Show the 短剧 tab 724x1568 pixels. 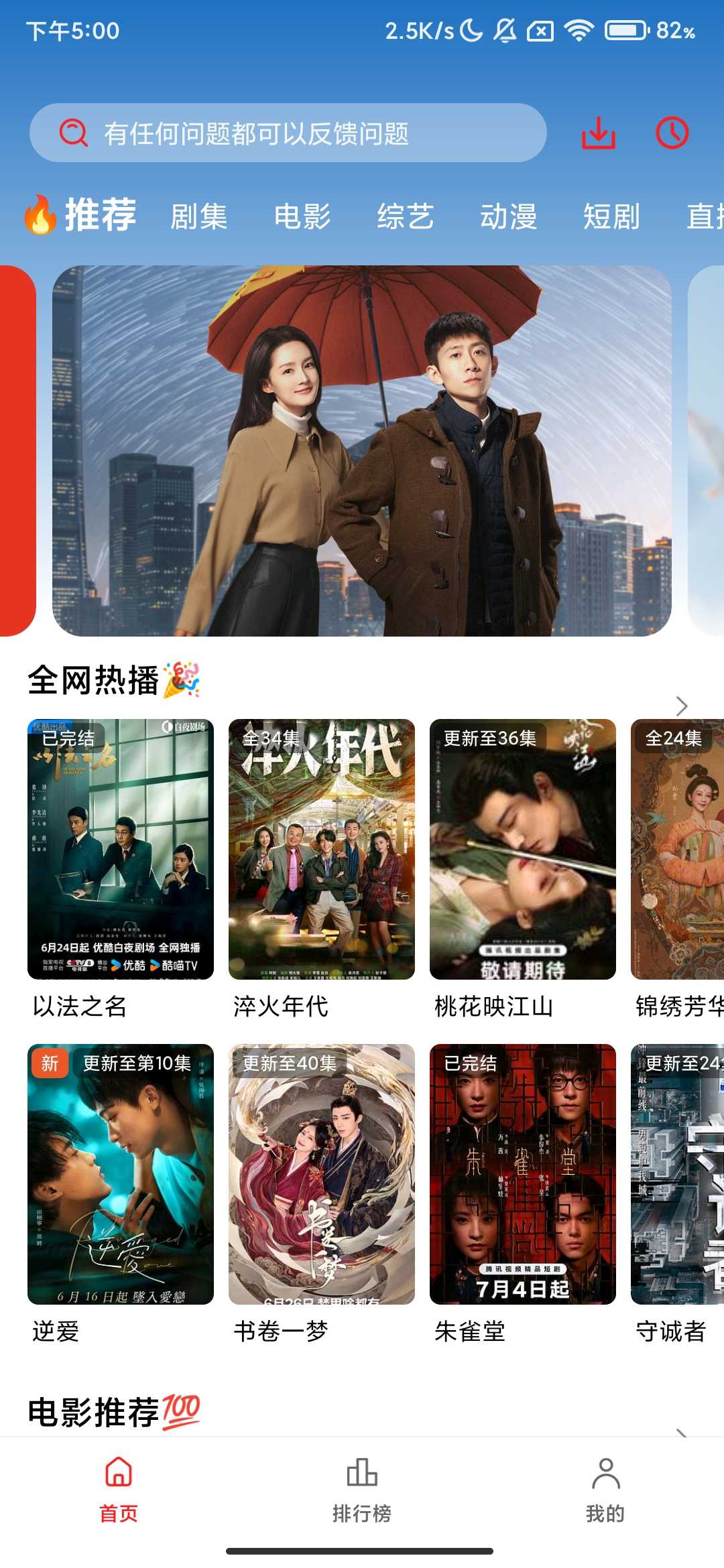click(x=611, y=216)
